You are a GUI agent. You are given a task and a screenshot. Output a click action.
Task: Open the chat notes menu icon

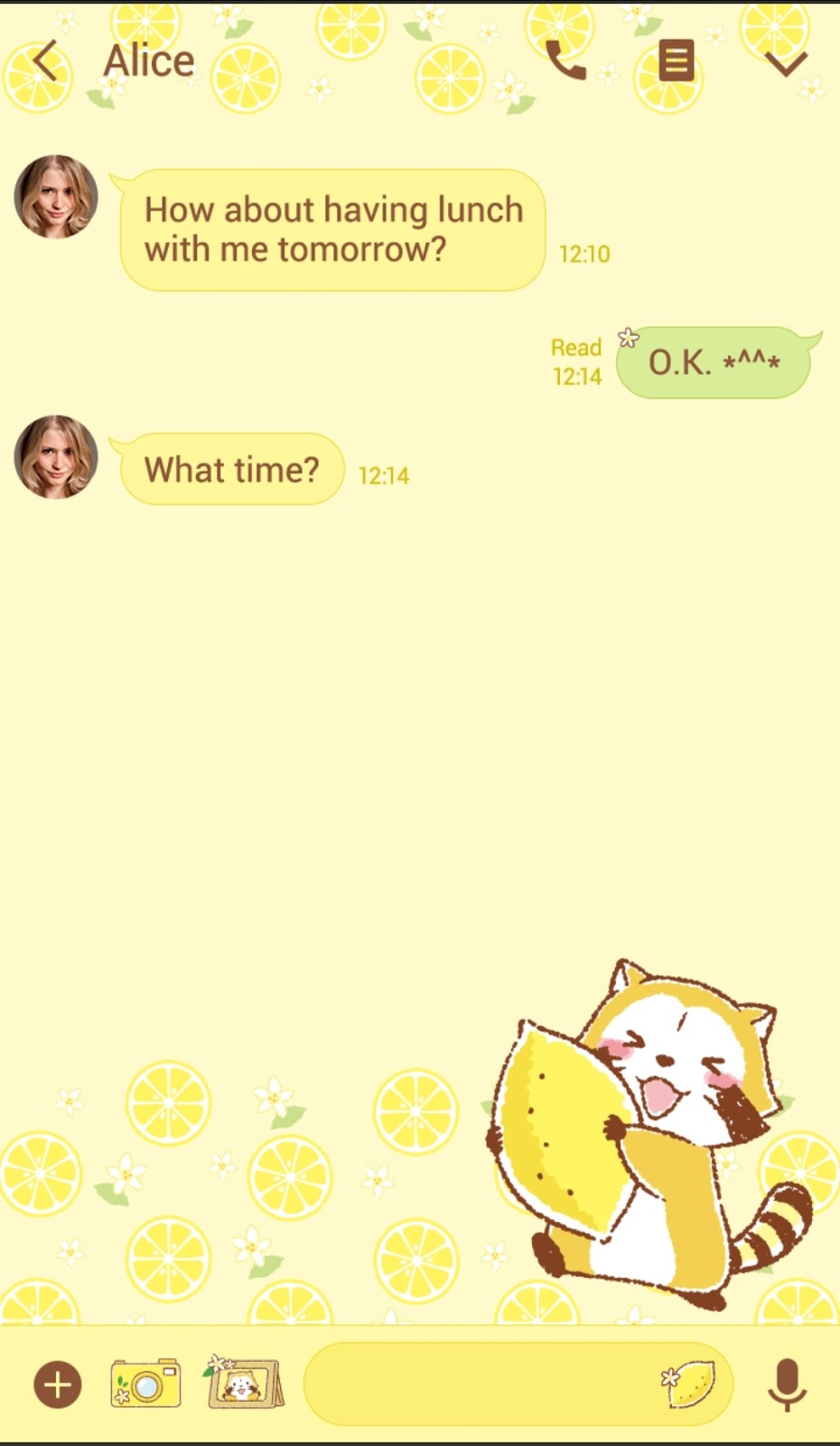coord(676,61)
